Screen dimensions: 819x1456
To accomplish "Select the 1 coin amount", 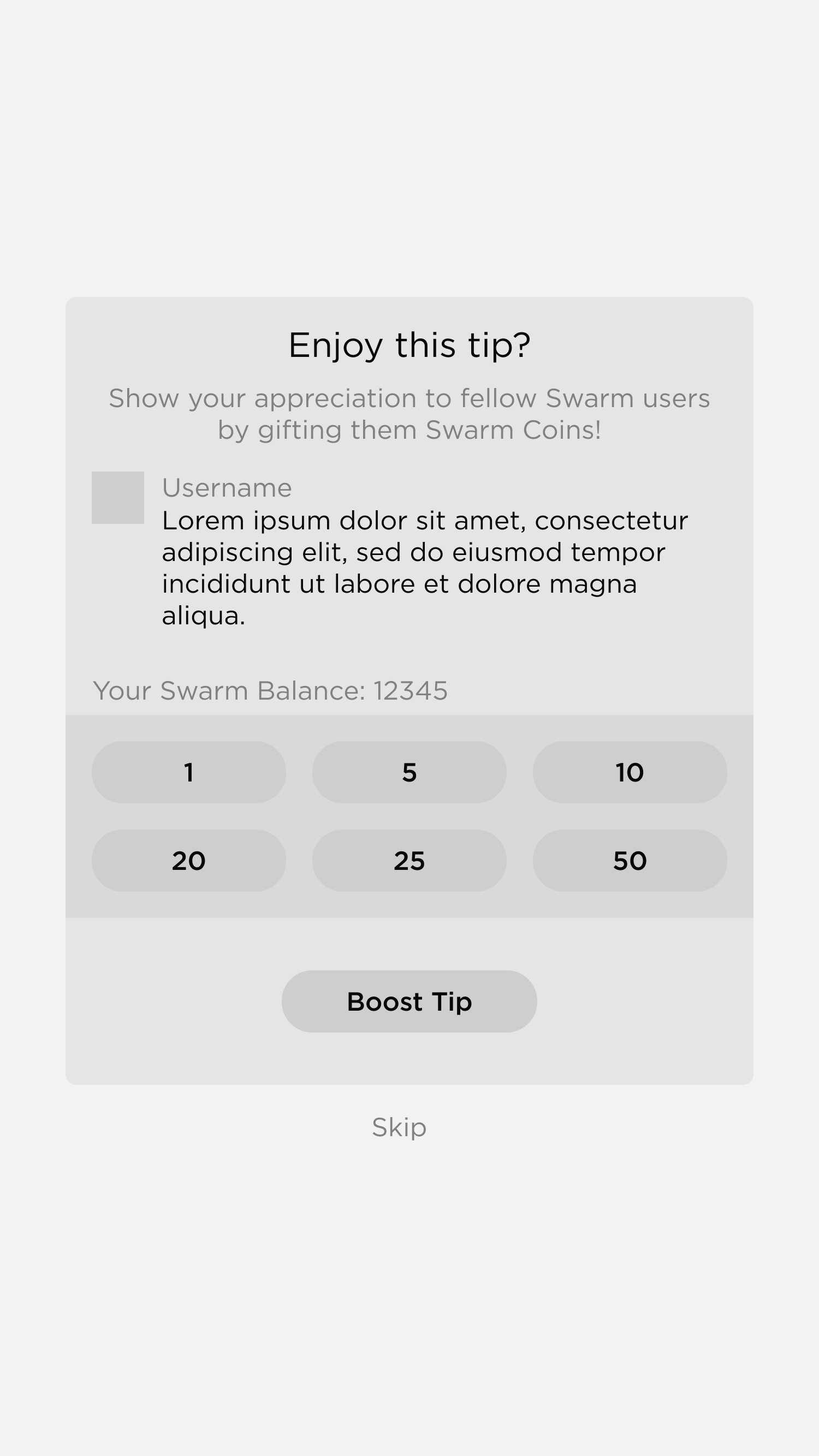I will coord(188,772).
